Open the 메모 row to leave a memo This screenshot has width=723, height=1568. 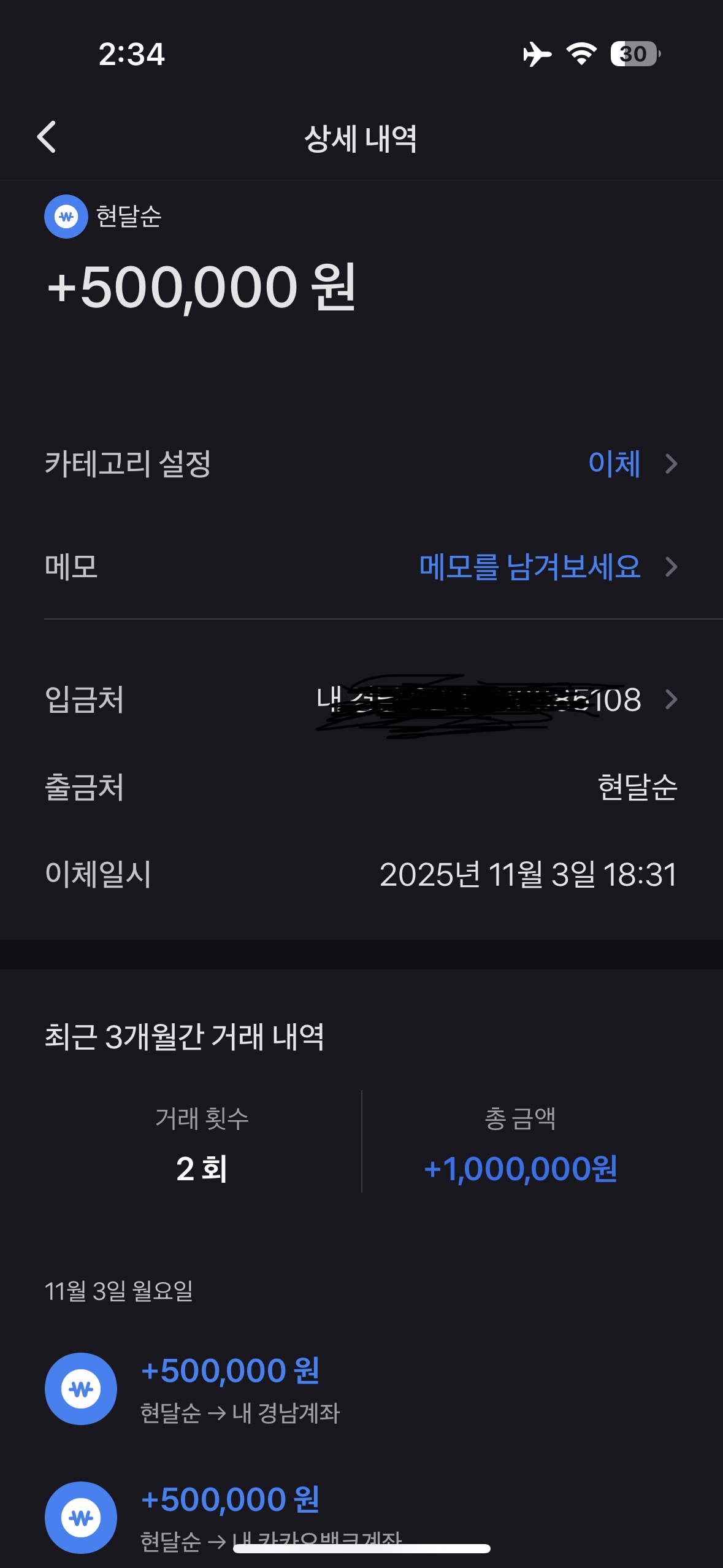(x=361, y=567)
